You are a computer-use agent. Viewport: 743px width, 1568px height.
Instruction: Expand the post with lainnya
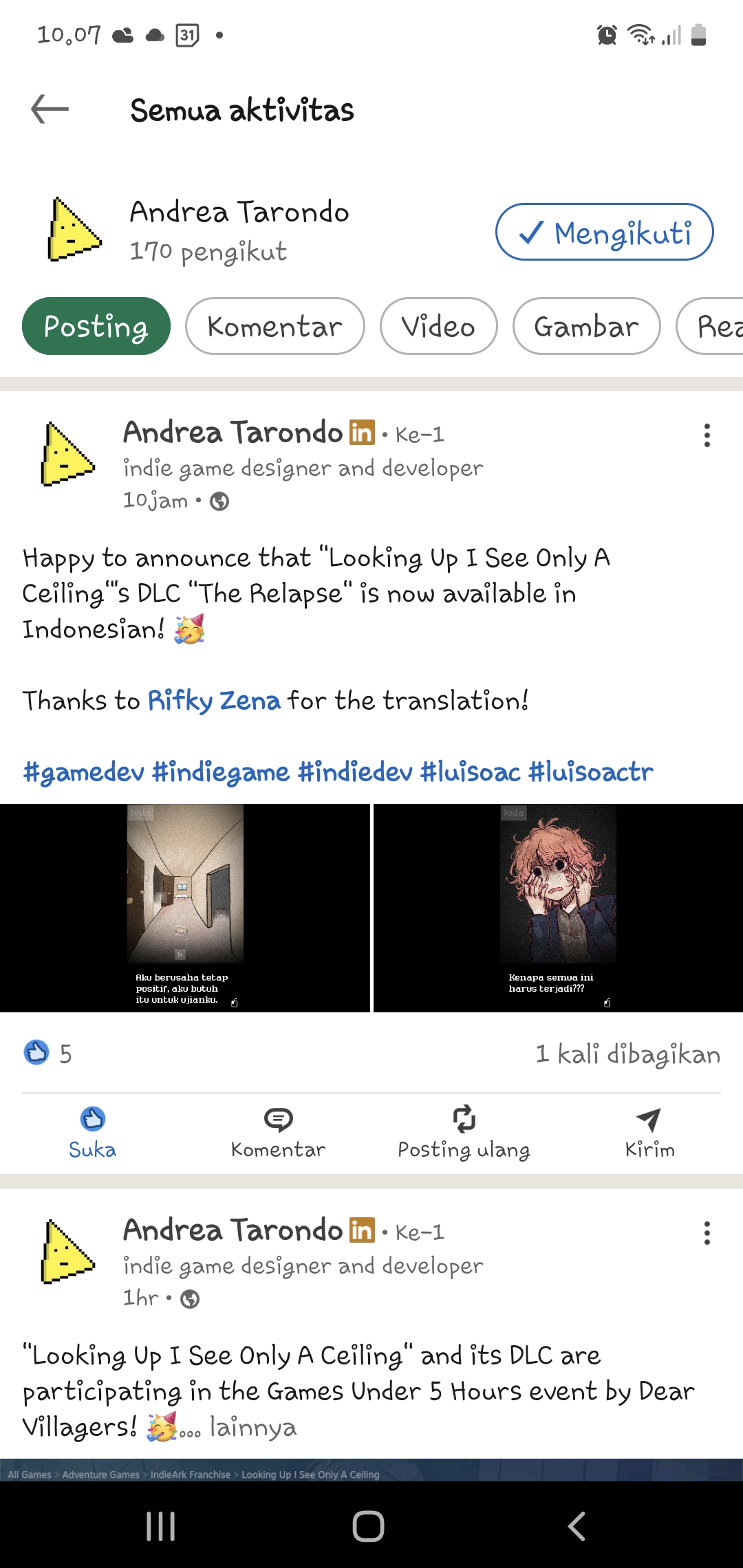tap(252, 1428)
